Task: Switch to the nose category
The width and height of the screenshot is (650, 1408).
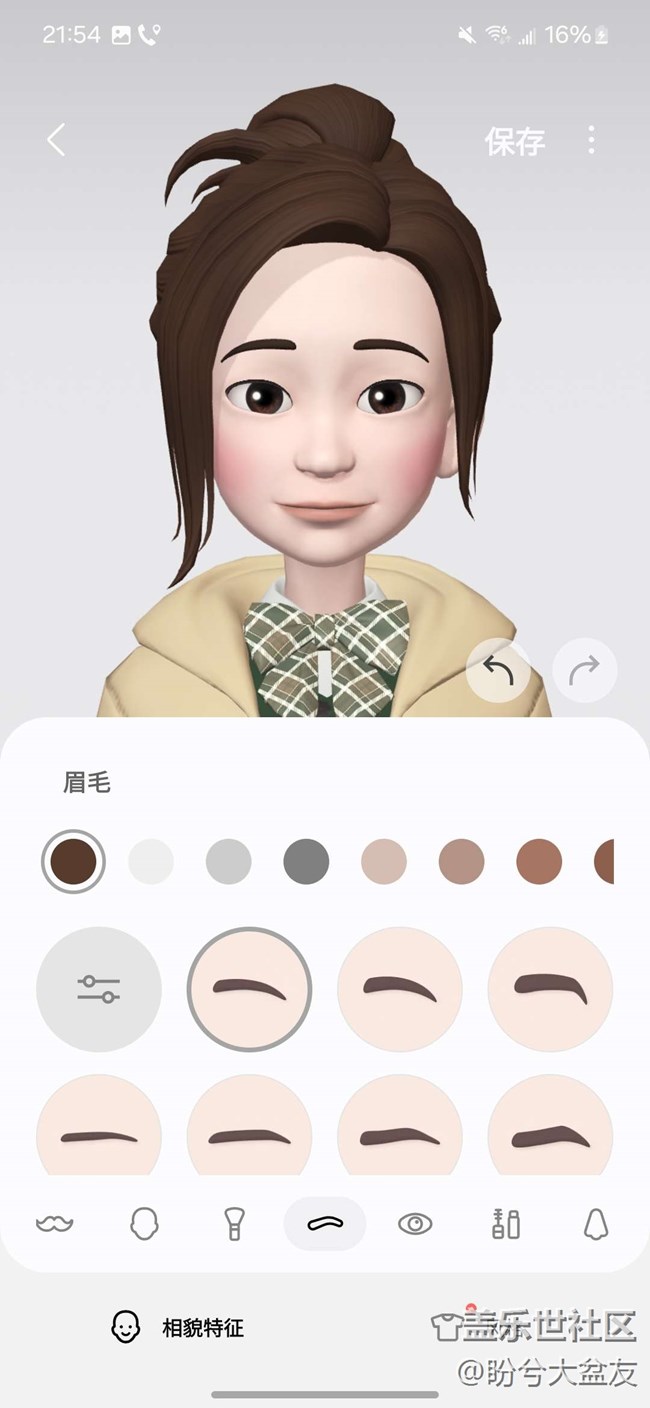Action: point(596,1224)
